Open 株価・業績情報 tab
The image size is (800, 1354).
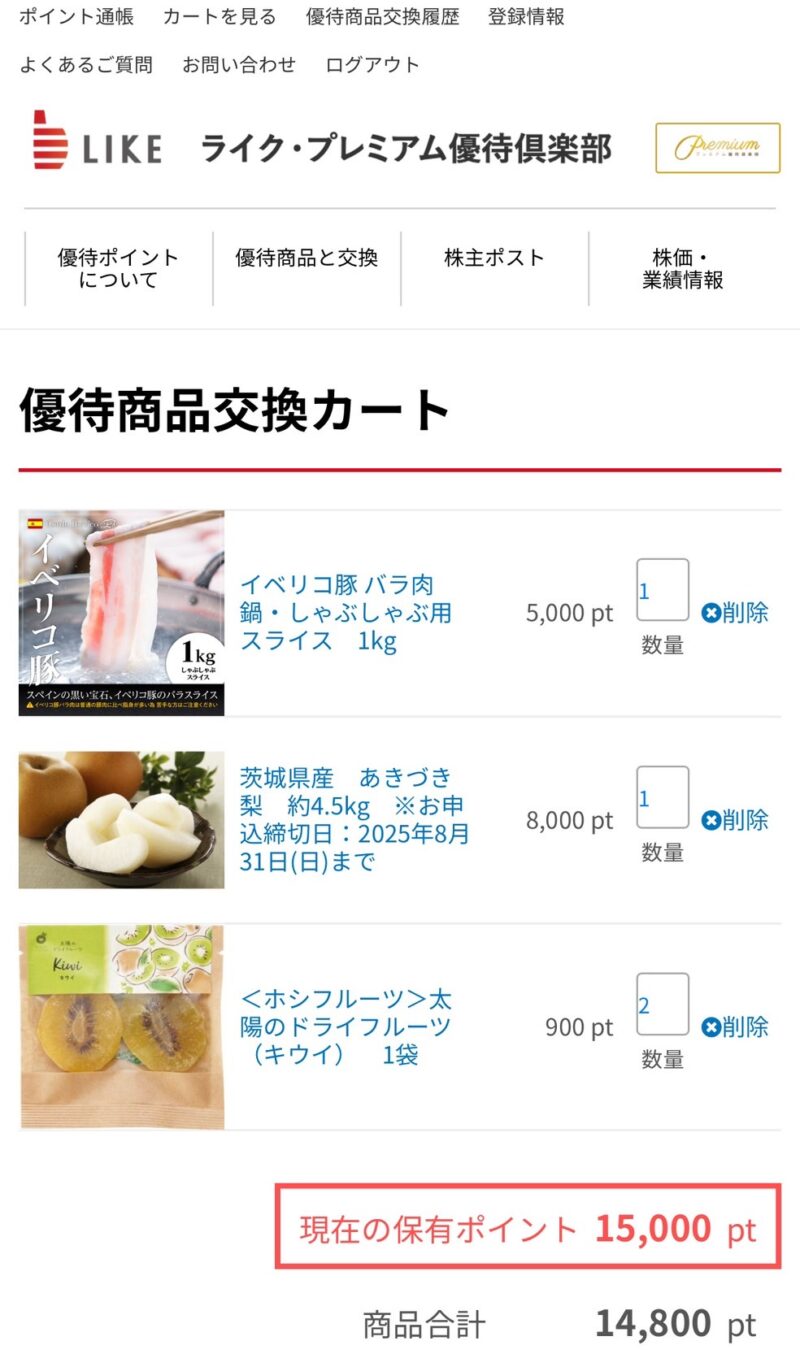(682, 268)
